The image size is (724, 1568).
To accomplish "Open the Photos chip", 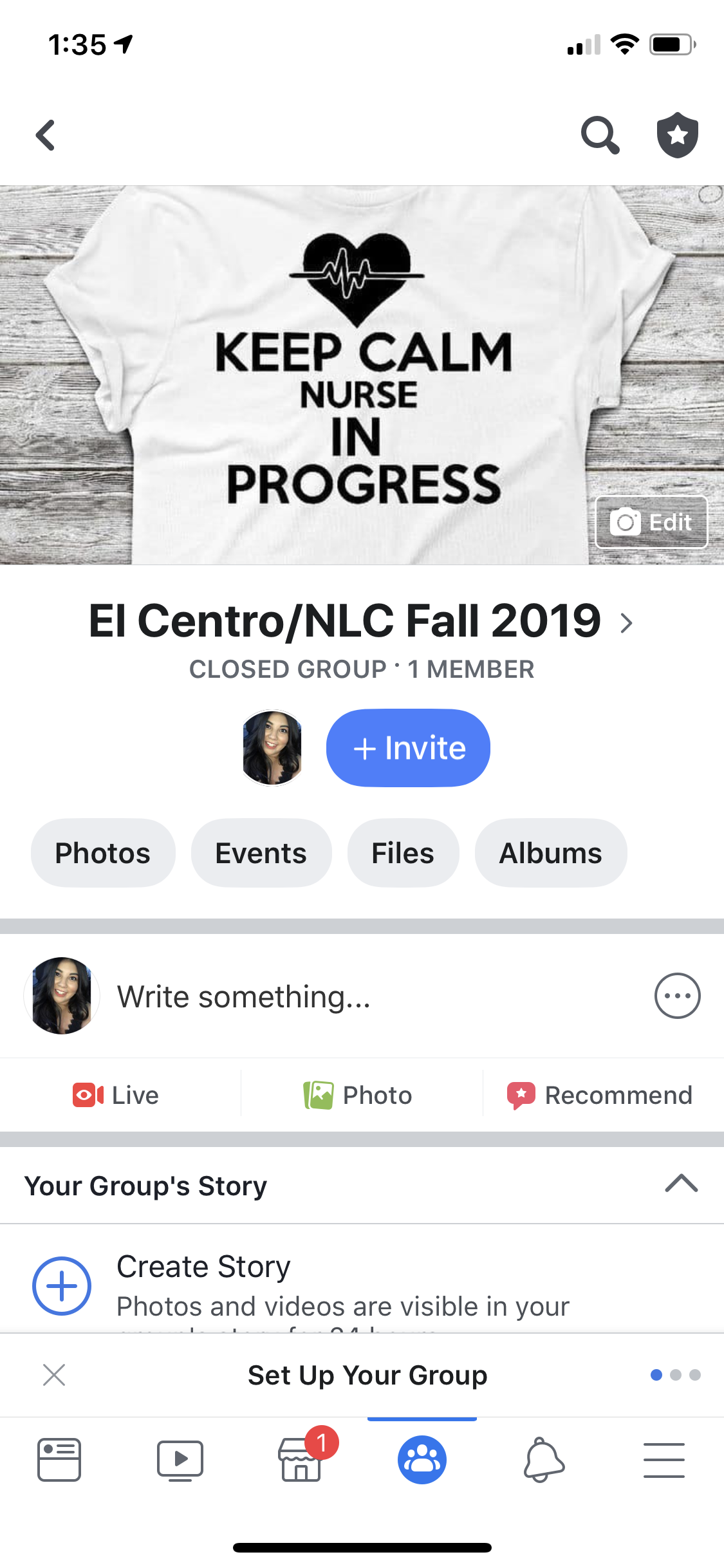I will (103, 853).
